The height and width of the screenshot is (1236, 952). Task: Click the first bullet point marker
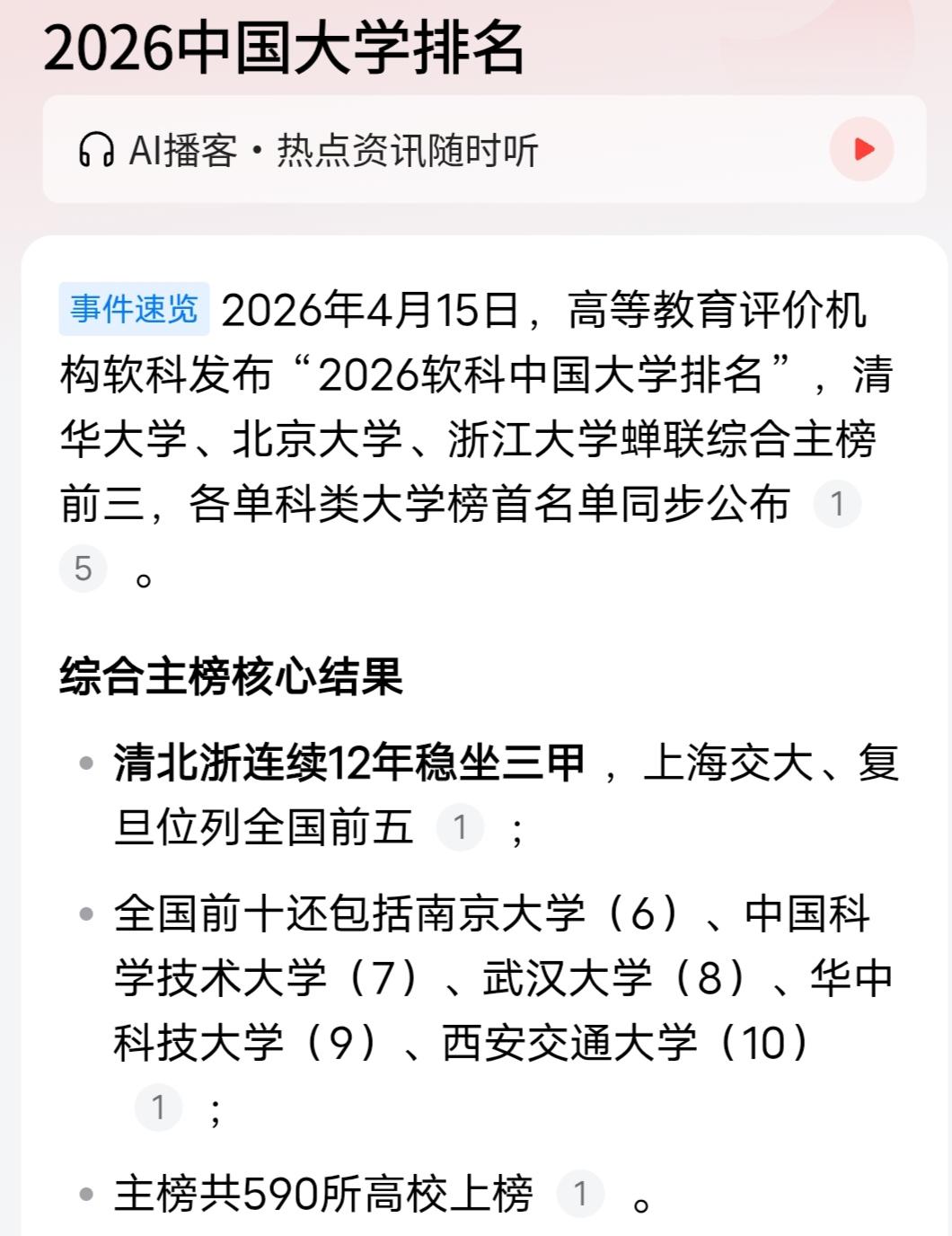point(85,764)
